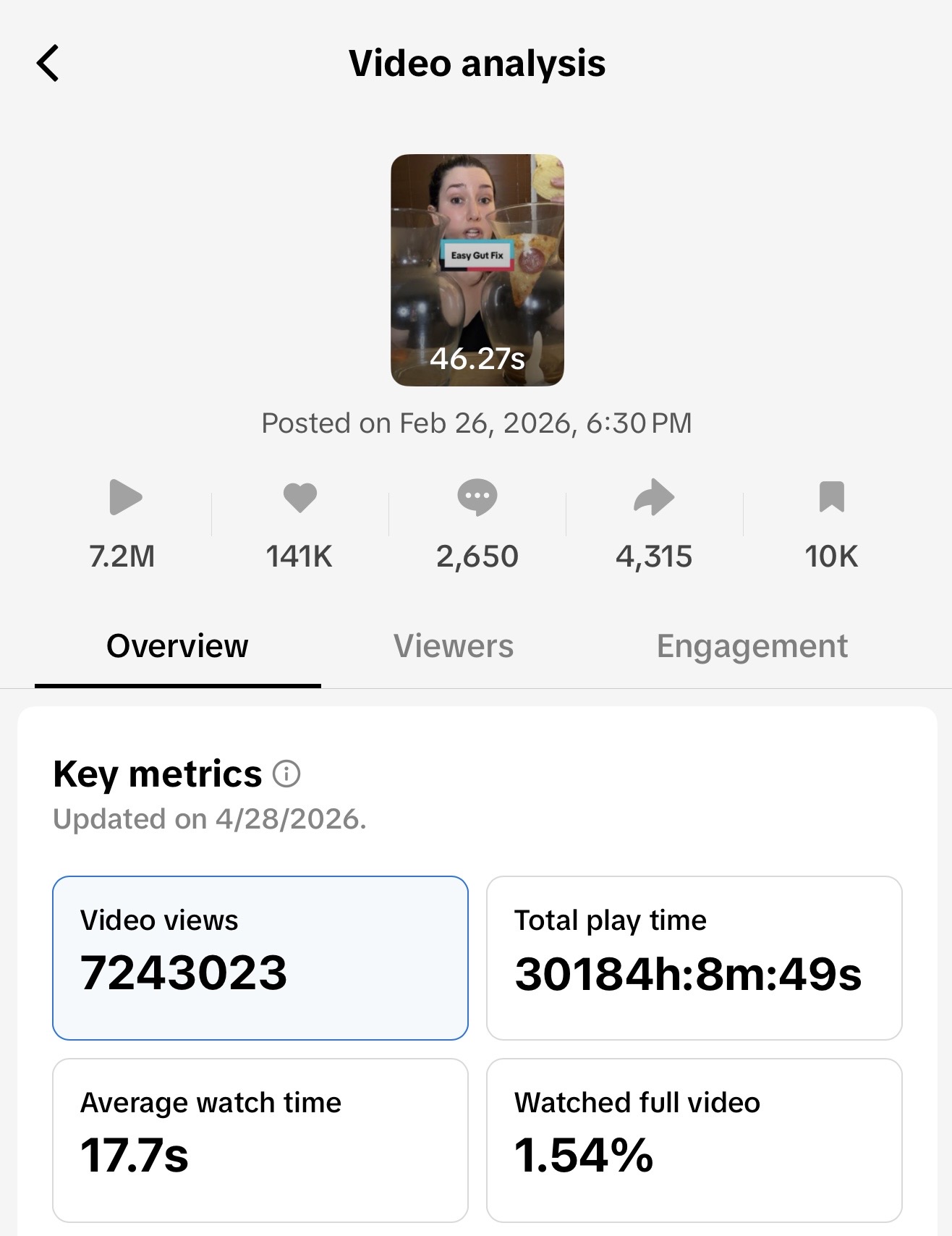Click the 2,650 comments count
The height and width of the screenshot is (1236, 952).
click(x=477, y=556)
